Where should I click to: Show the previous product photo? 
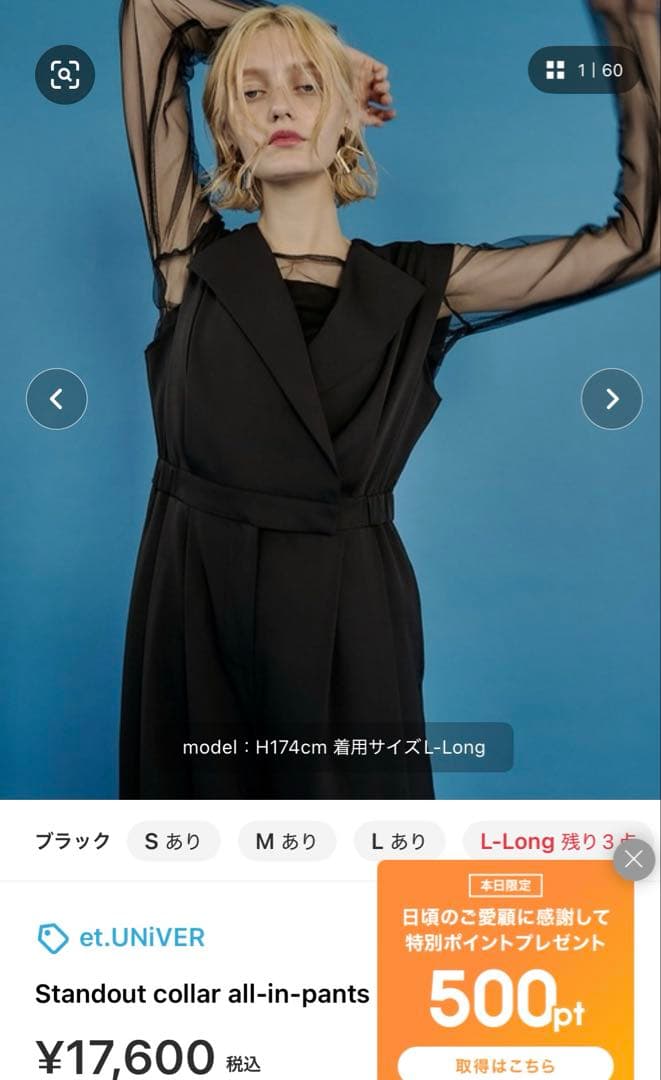pos(56,399)
